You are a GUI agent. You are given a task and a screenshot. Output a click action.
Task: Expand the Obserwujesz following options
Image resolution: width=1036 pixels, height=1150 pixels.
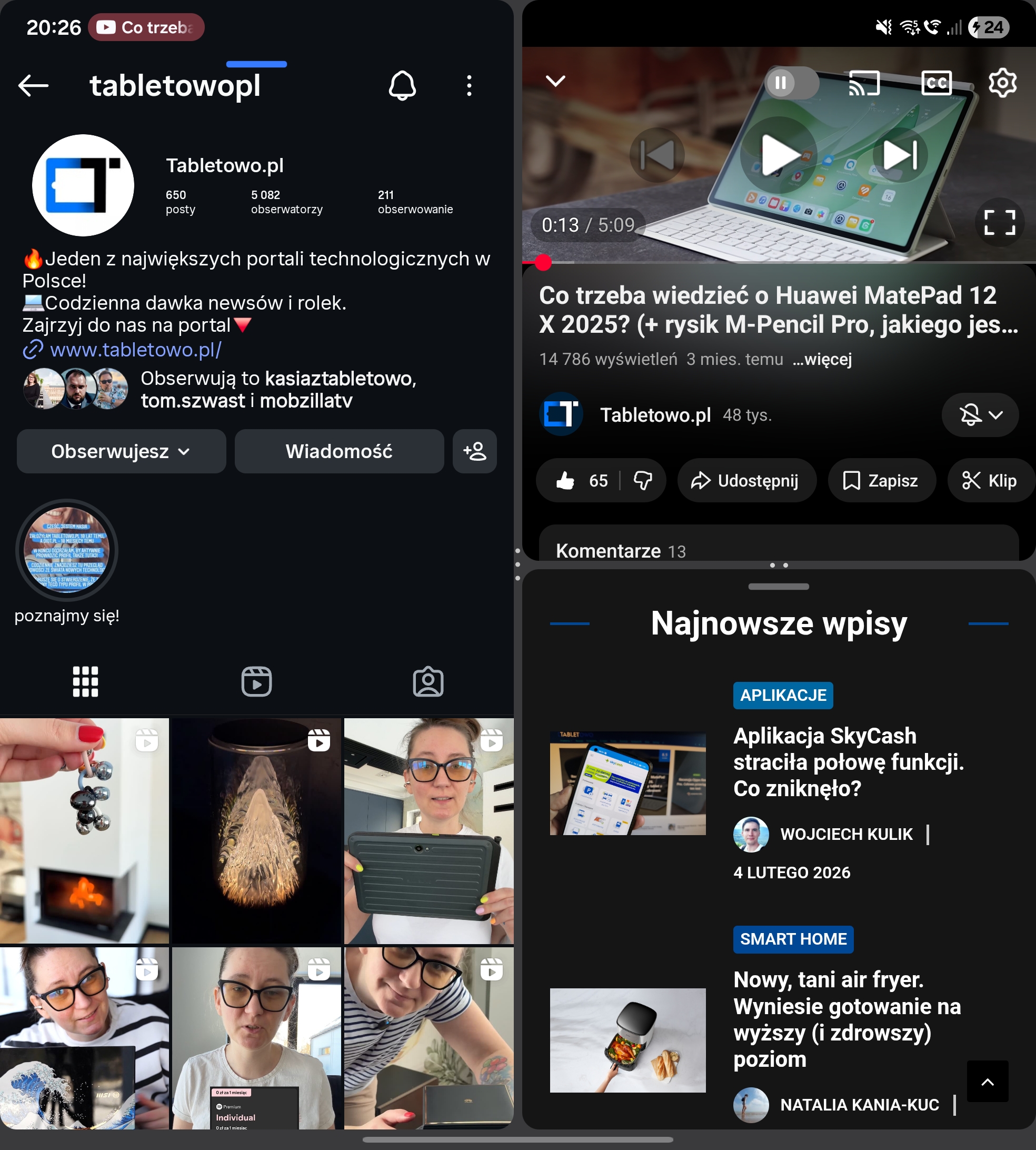(121, 451)
